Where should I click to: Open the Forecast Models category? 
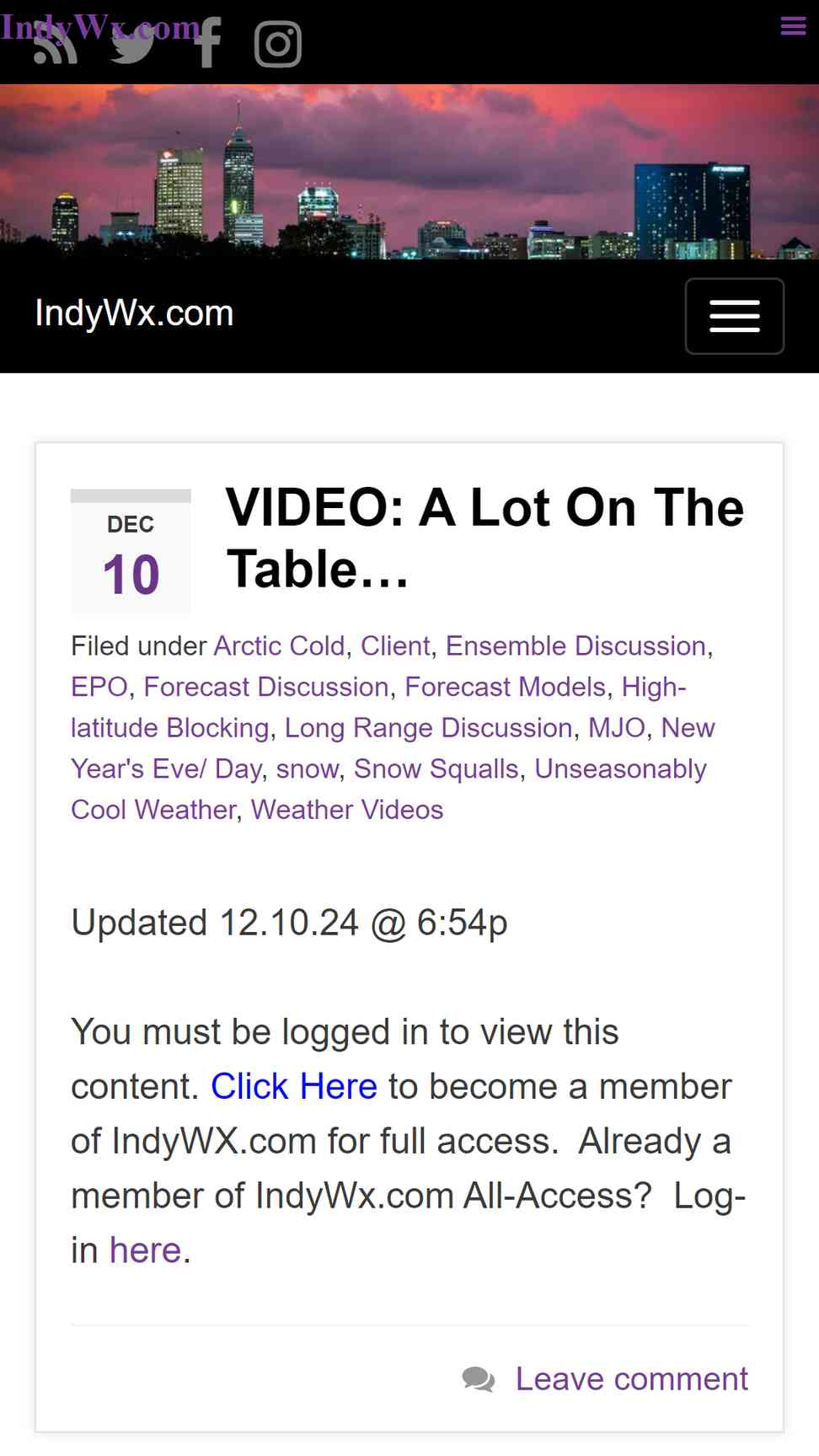pyautogui.click(x=506, y=687)
